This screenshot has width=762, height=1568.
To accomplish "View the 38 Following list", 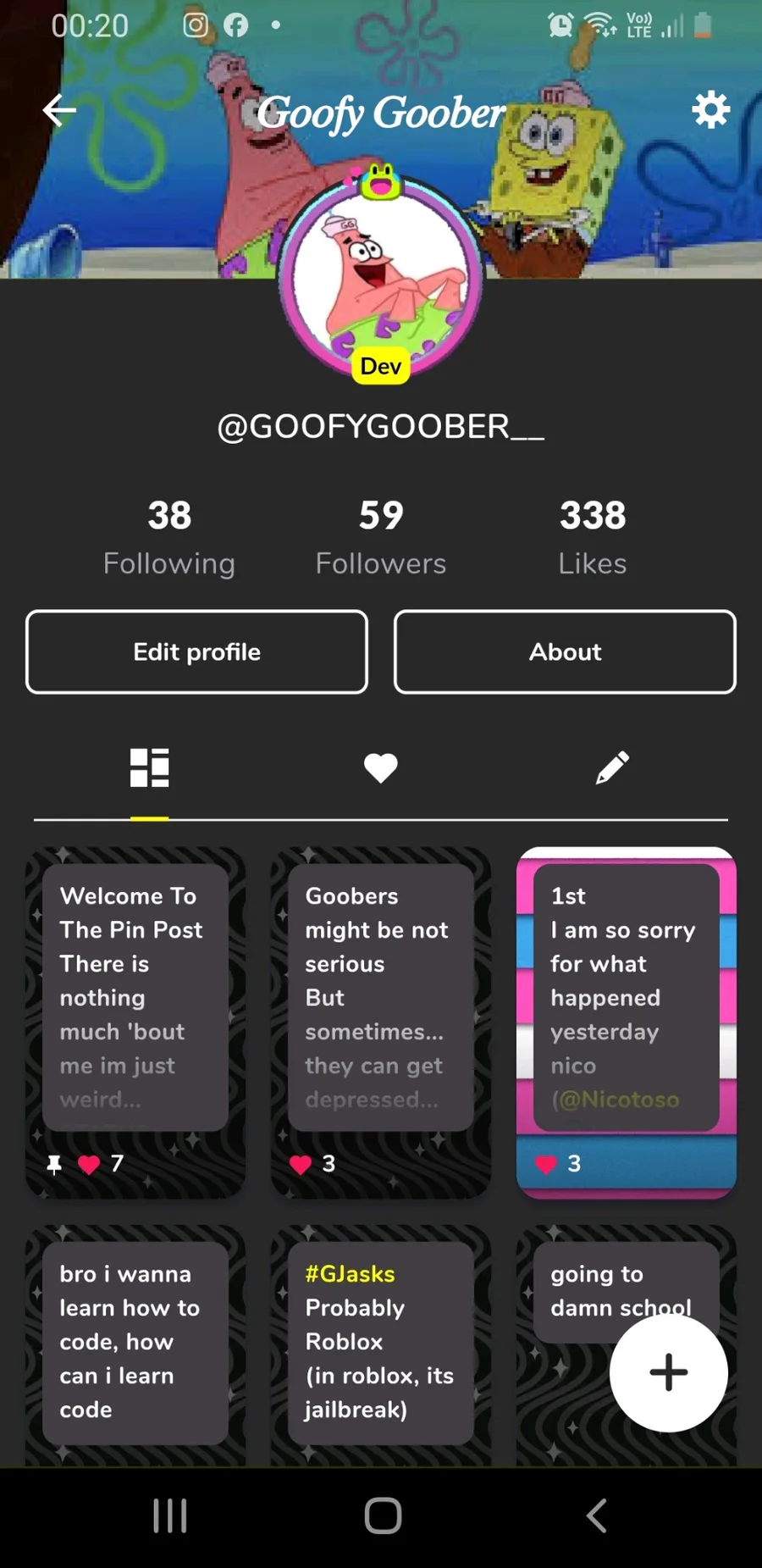I will (169, 537).
